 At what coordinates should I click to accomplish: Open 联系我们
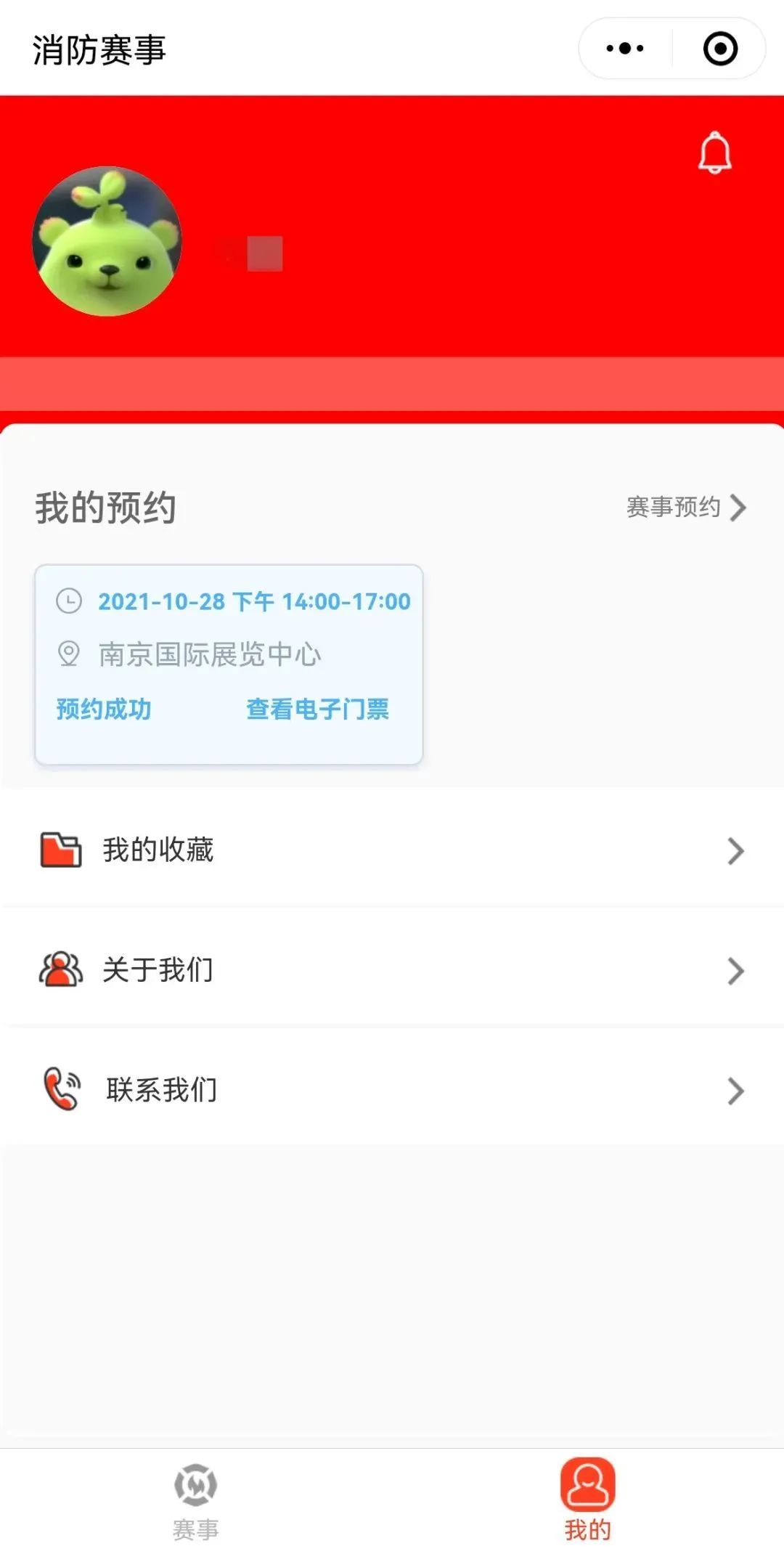point(392,1090)
